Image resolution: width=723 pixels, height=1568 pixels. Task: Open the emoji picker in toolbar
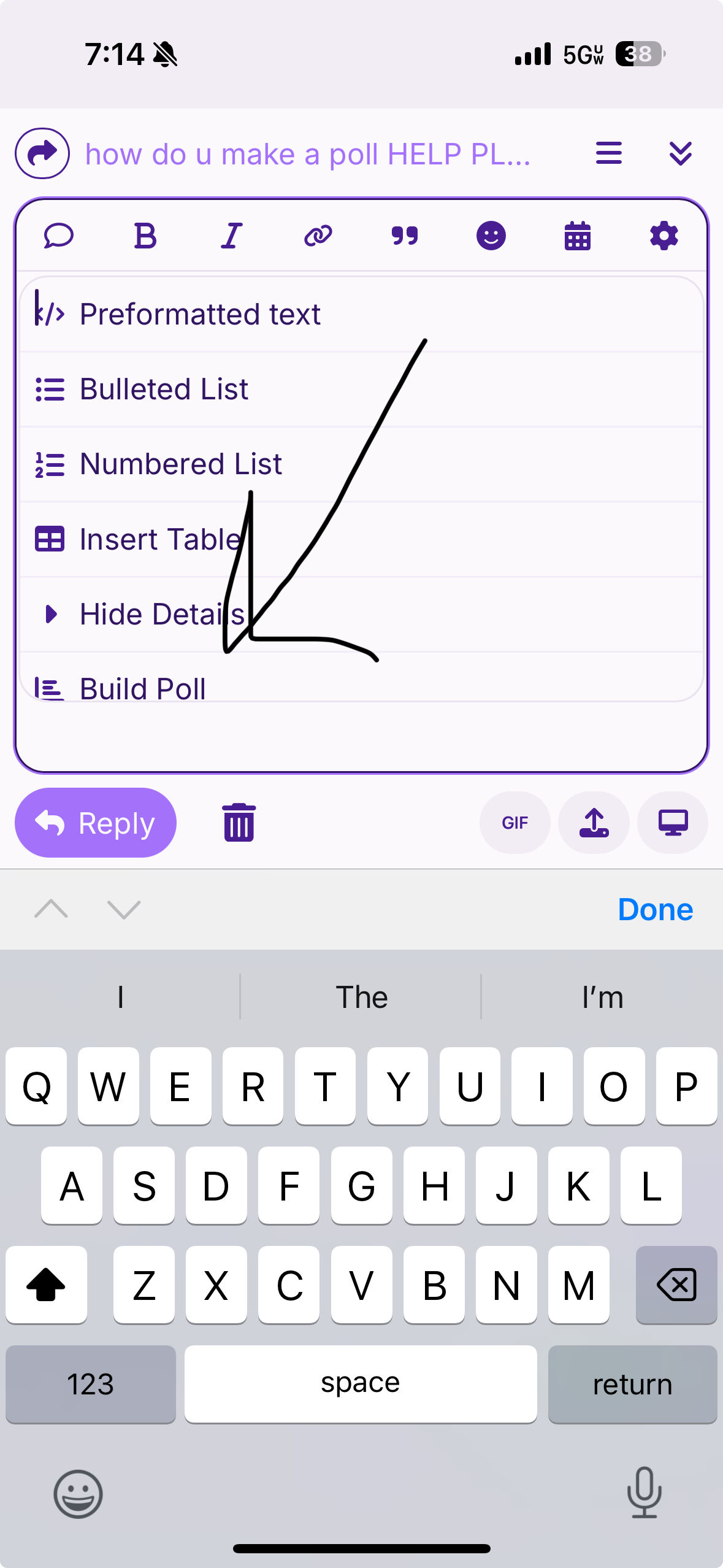coord(491,236)
